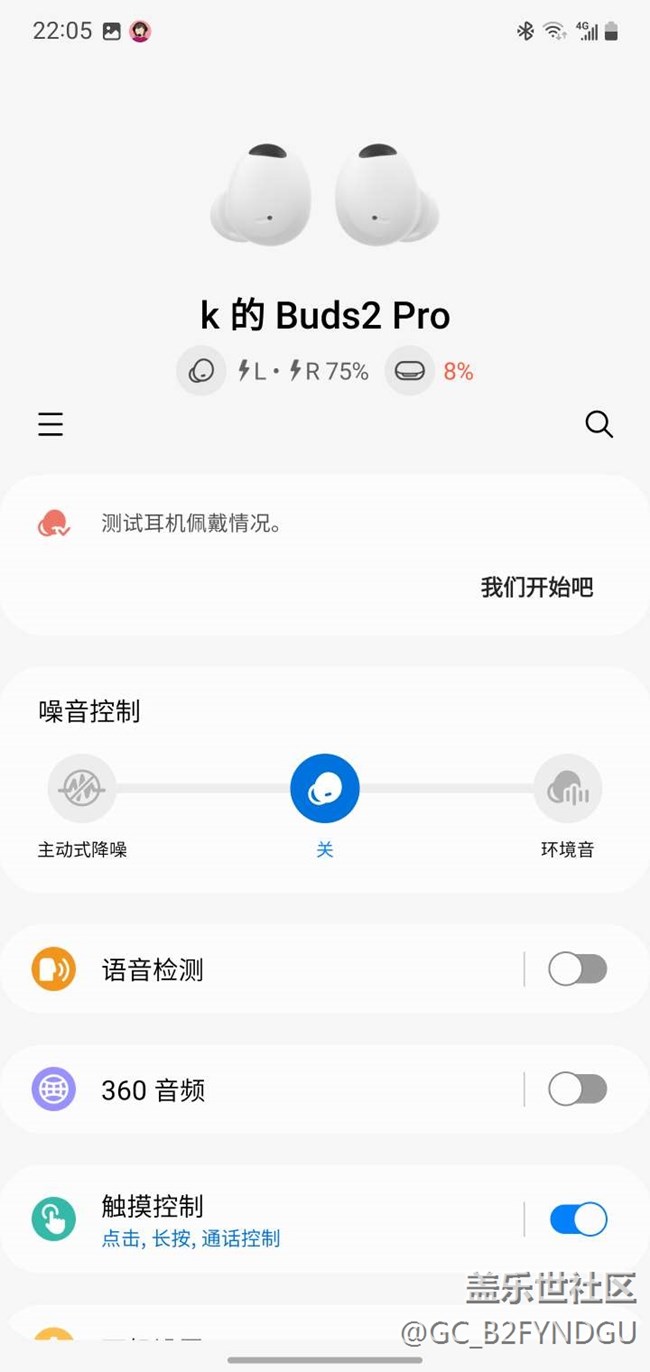This screenshot has height=1372, width=650.
Task: Select 关 noise control mode
Action: pos(325,789)
